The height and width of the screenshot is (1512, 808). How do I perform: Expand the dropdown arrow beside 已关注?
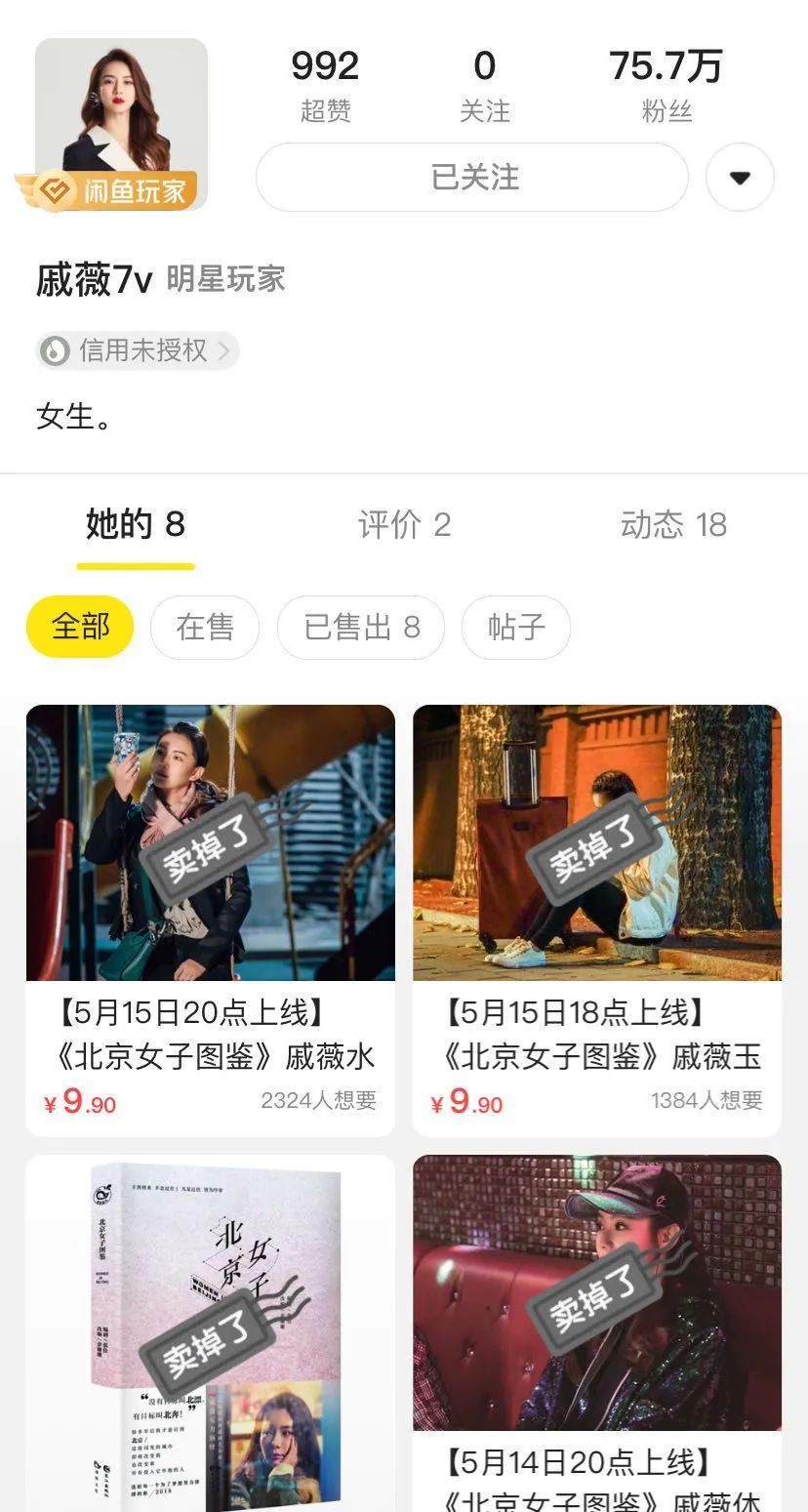point(740,178)
